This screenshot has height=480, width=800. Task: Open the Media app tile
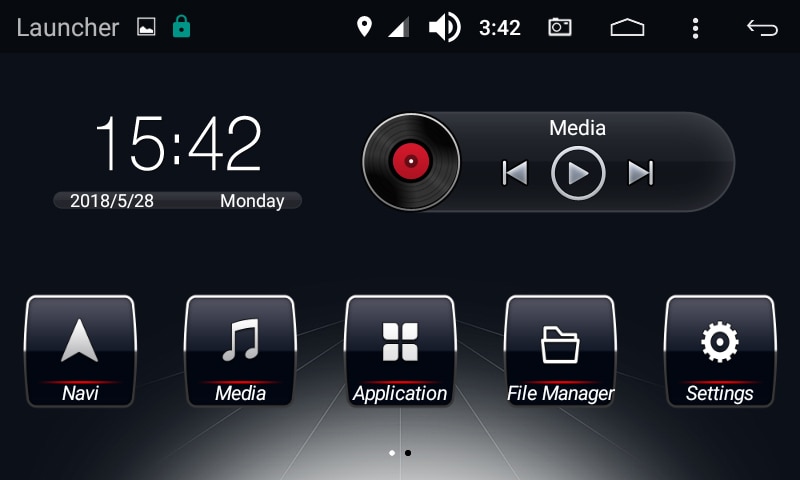pos(240,351)
